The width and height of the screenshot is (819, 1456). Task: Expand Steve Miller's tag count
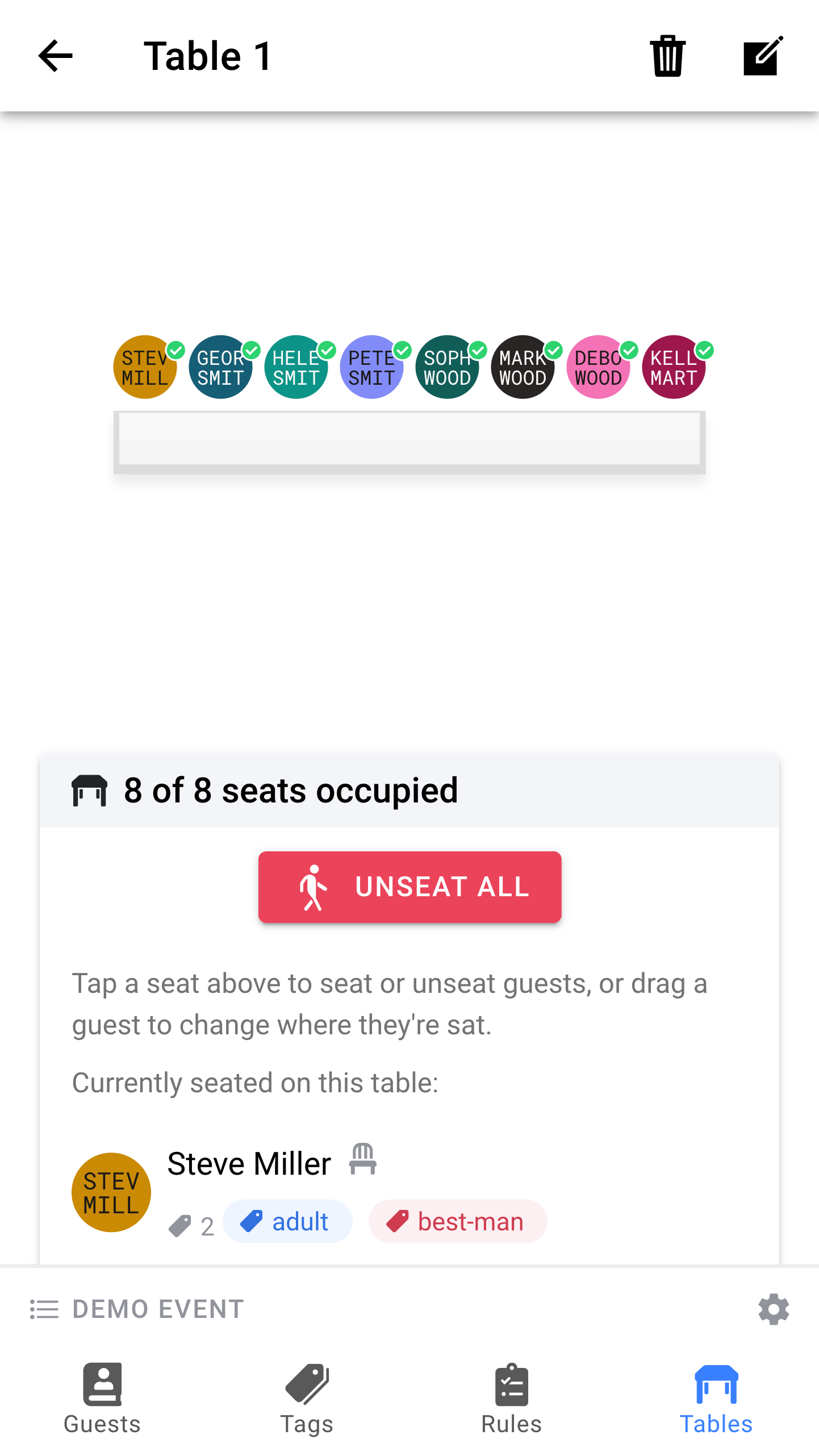192,1221
